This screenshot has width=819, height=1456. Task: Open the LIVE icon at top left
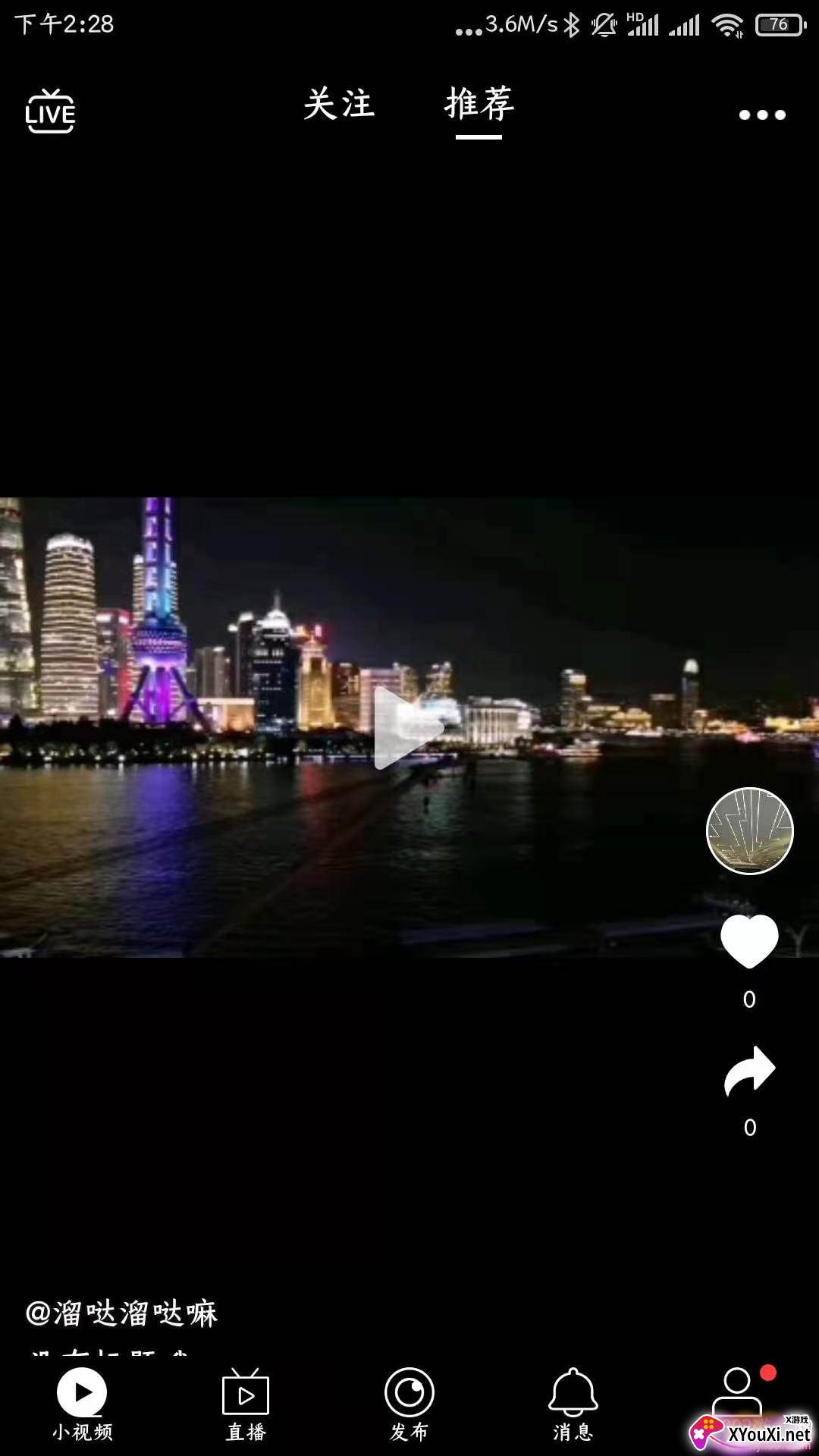(x=50, y=112)
